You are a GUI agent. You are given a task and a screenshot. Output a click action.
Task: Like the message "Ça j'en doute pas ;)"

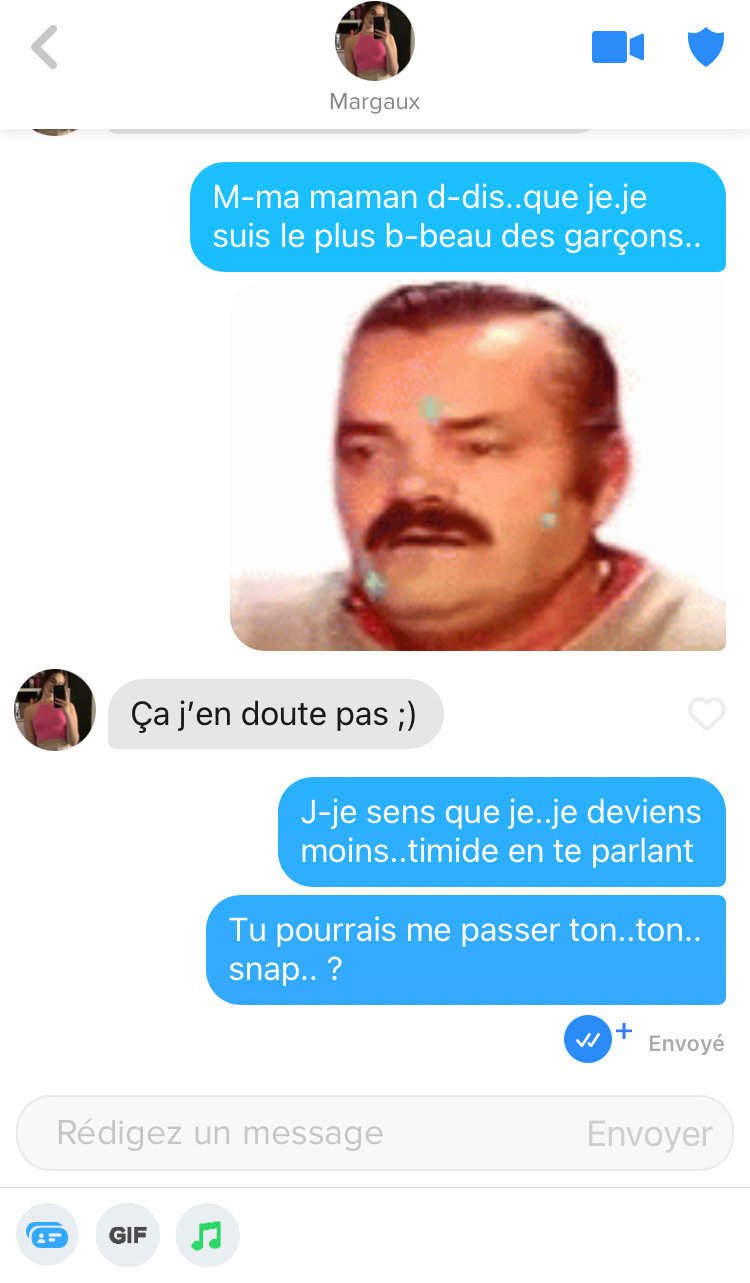tap(706, 714)
